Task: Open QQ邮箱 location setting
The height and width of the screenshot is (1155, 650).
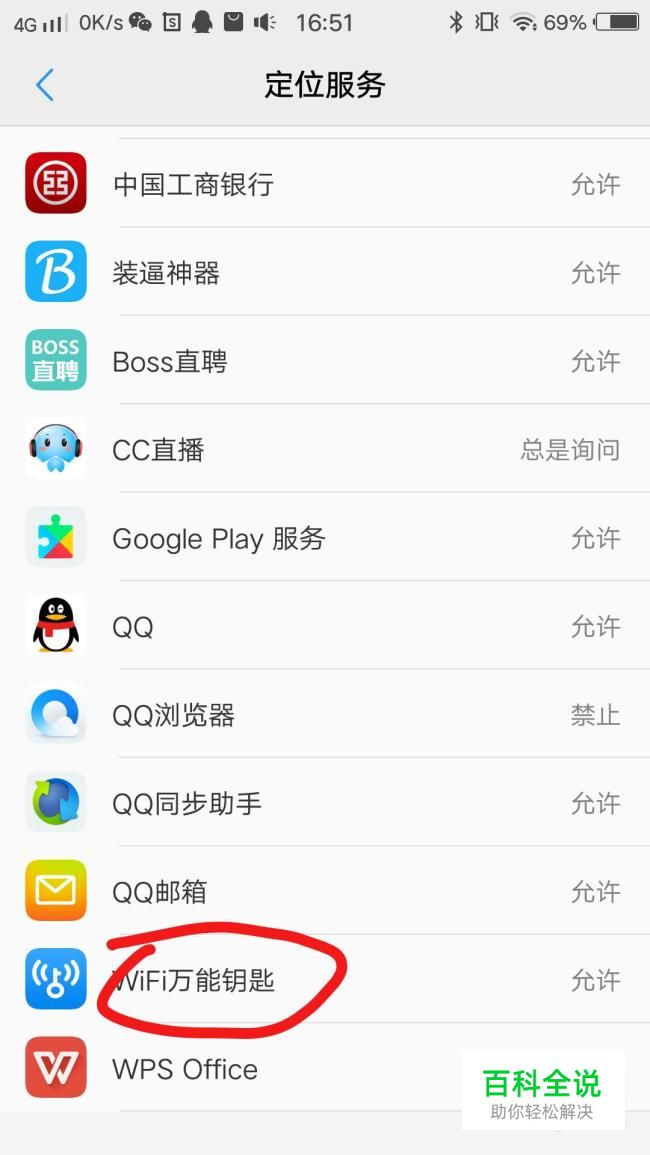Action: click(x=325, y=892)
